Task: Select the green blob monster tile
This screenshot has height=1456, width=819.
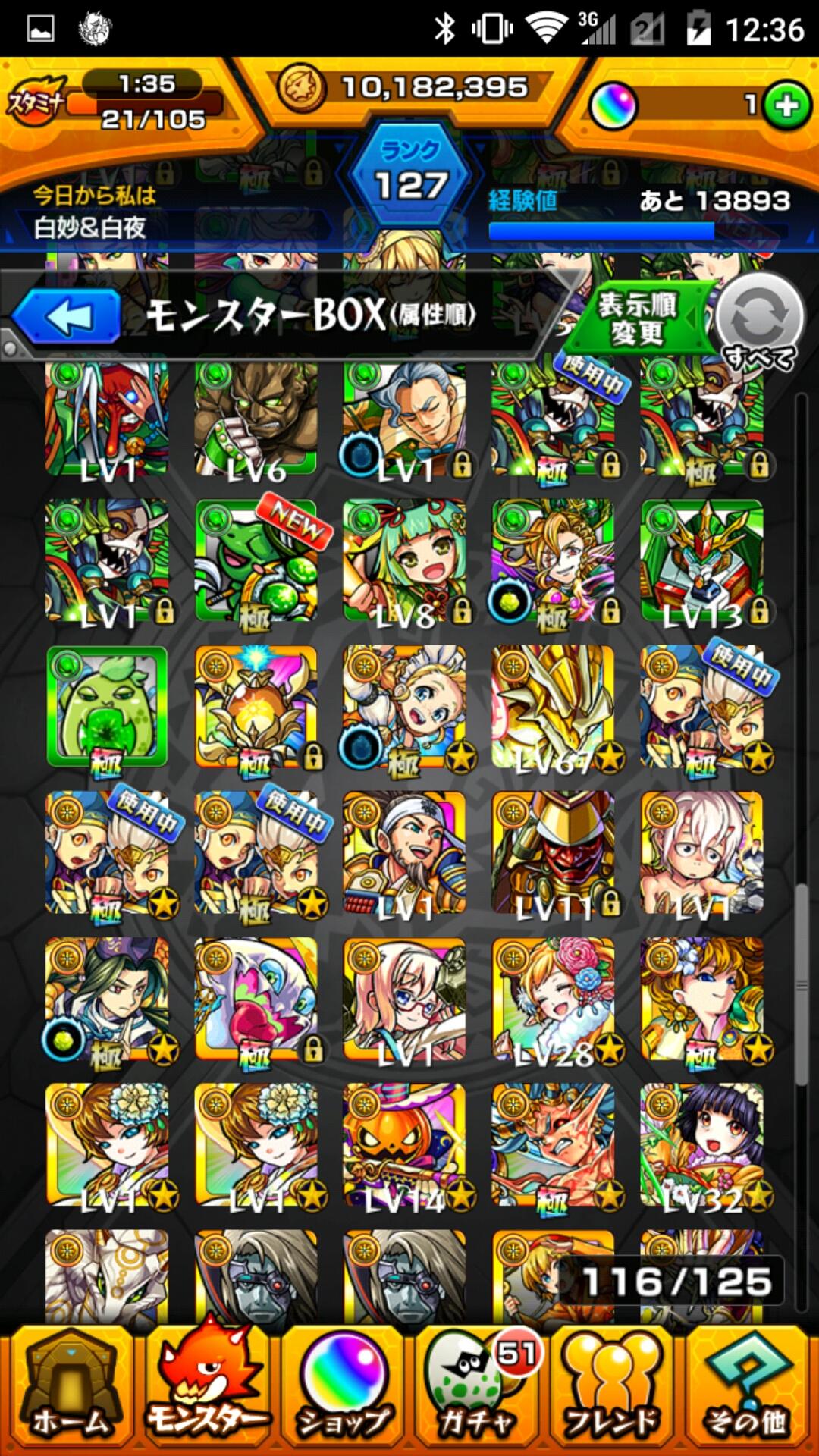Action: click(107, 707)
